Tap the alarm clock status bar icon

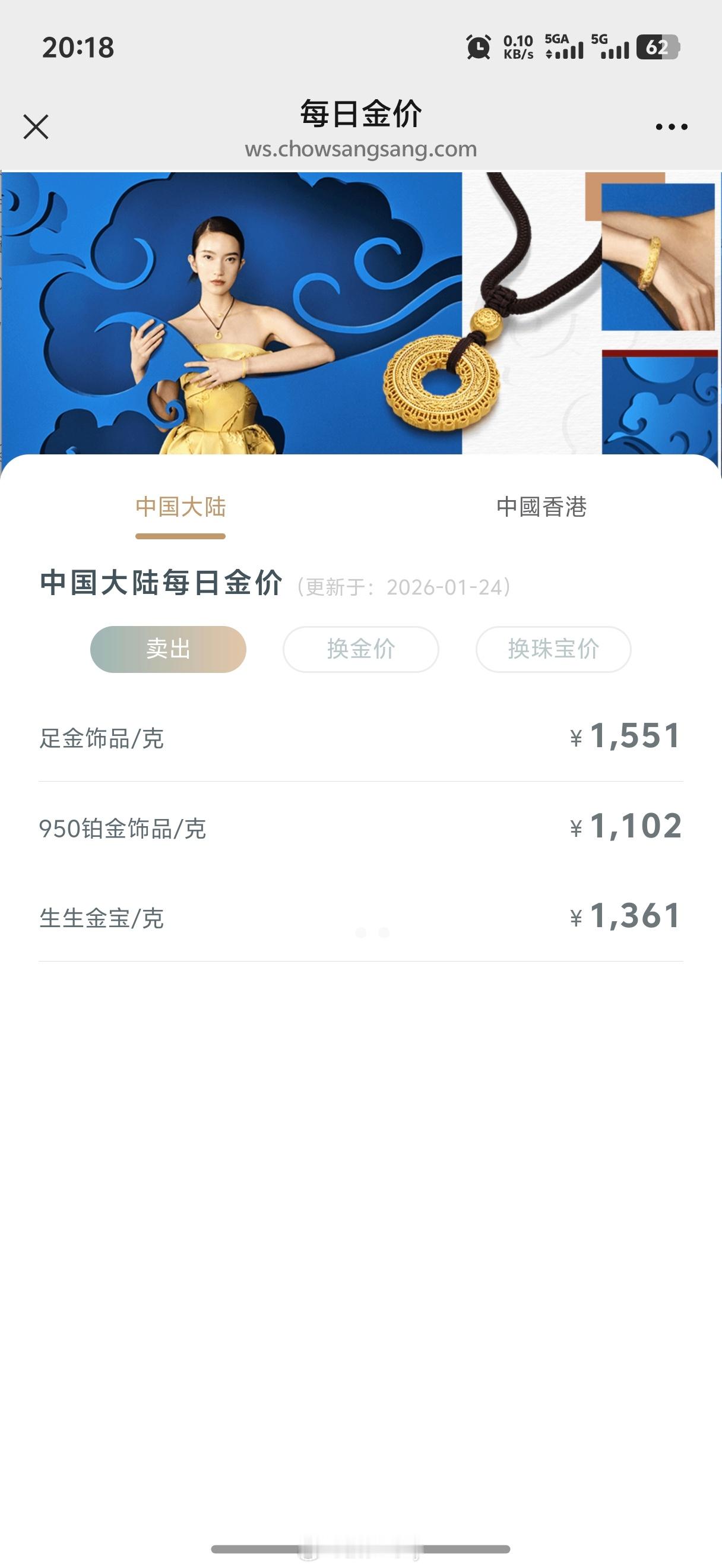480,49
